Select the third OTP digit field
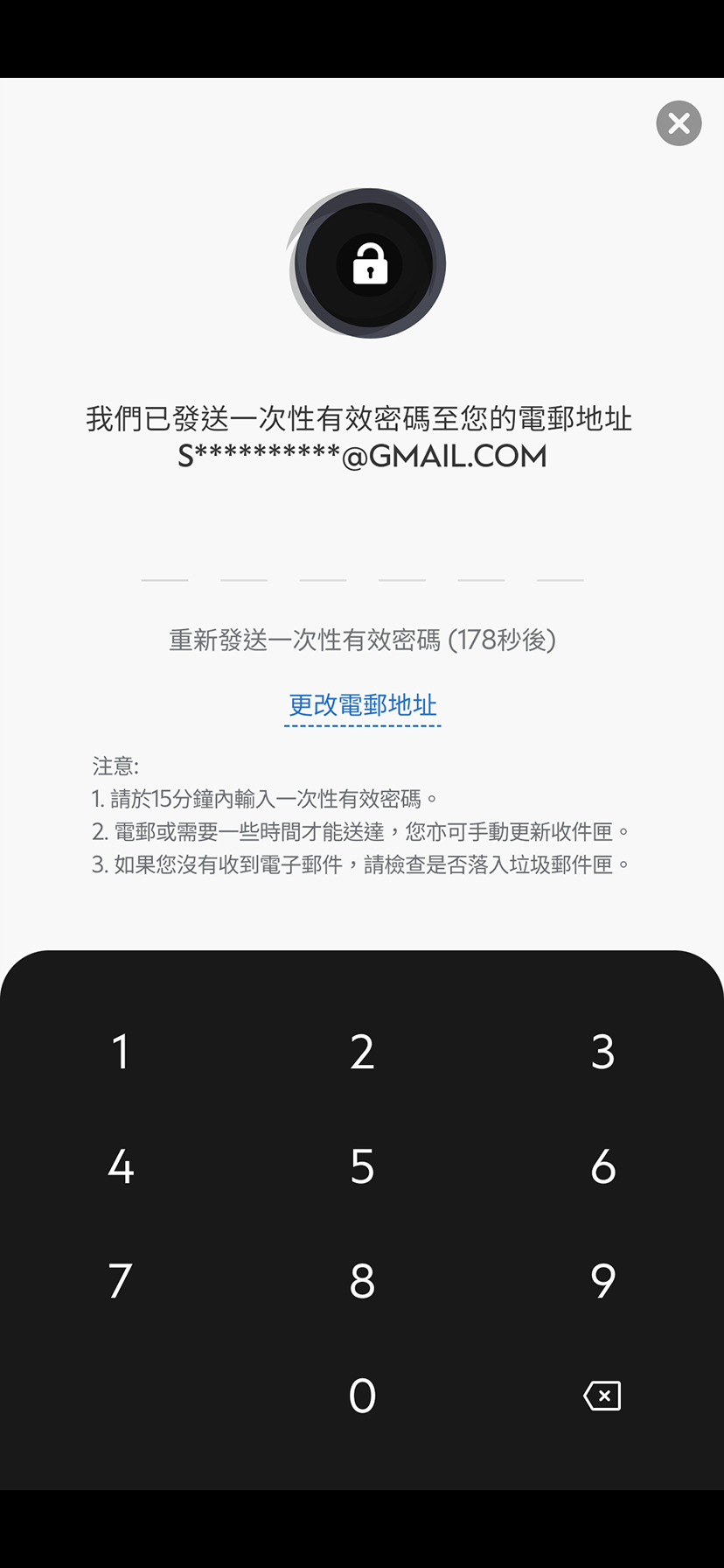 pyautogui.click(x=323, y=580)
